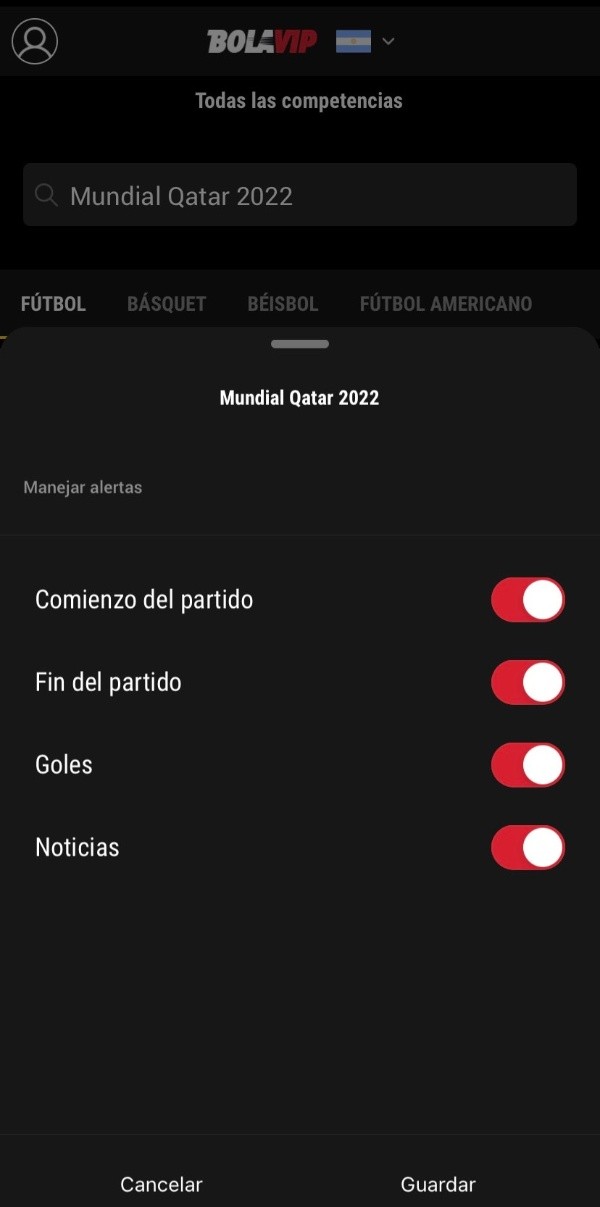600x1207 pixels.
Task: Cancel the alert changes
Action: tap(161, 1184)
